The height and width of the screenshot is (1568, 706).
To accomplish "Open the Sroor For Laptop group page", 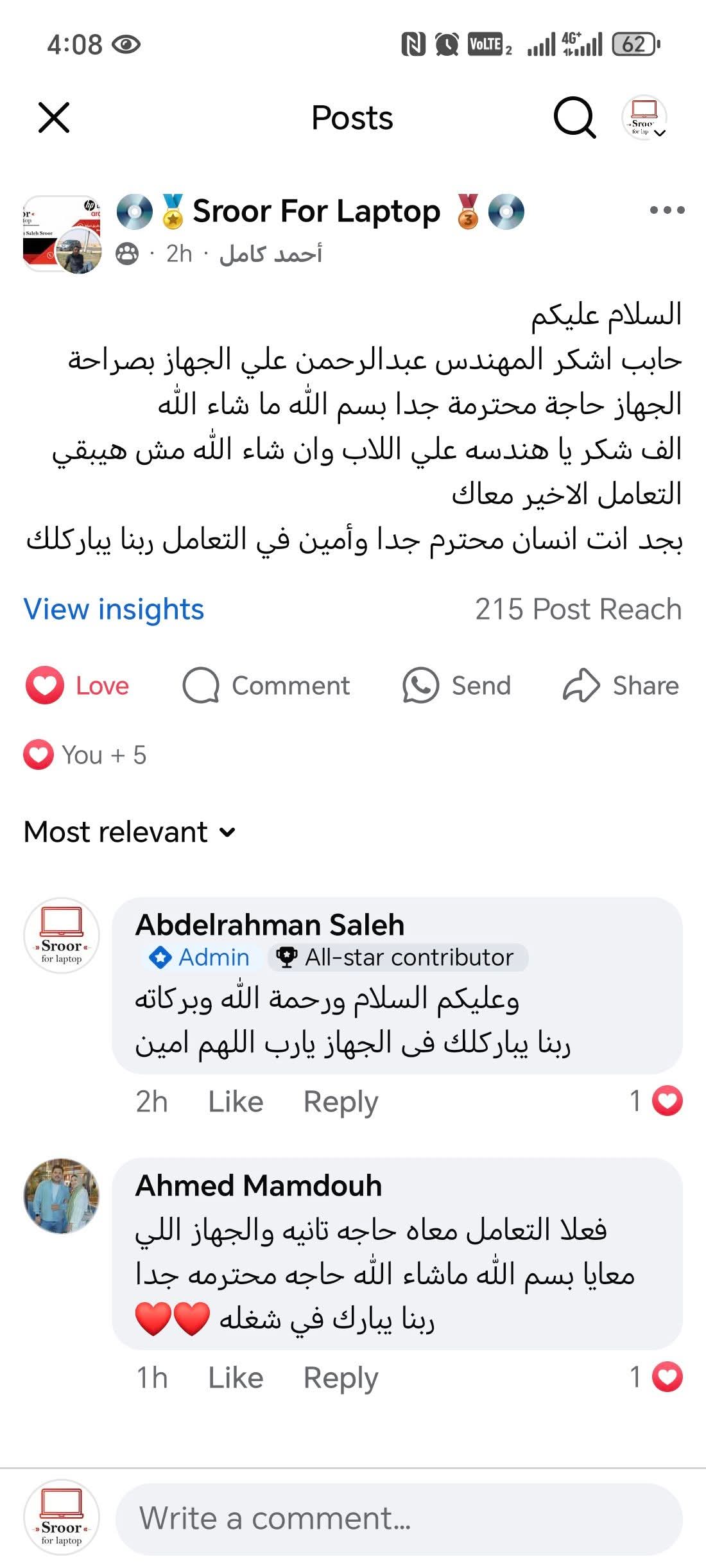I will 316,211.
